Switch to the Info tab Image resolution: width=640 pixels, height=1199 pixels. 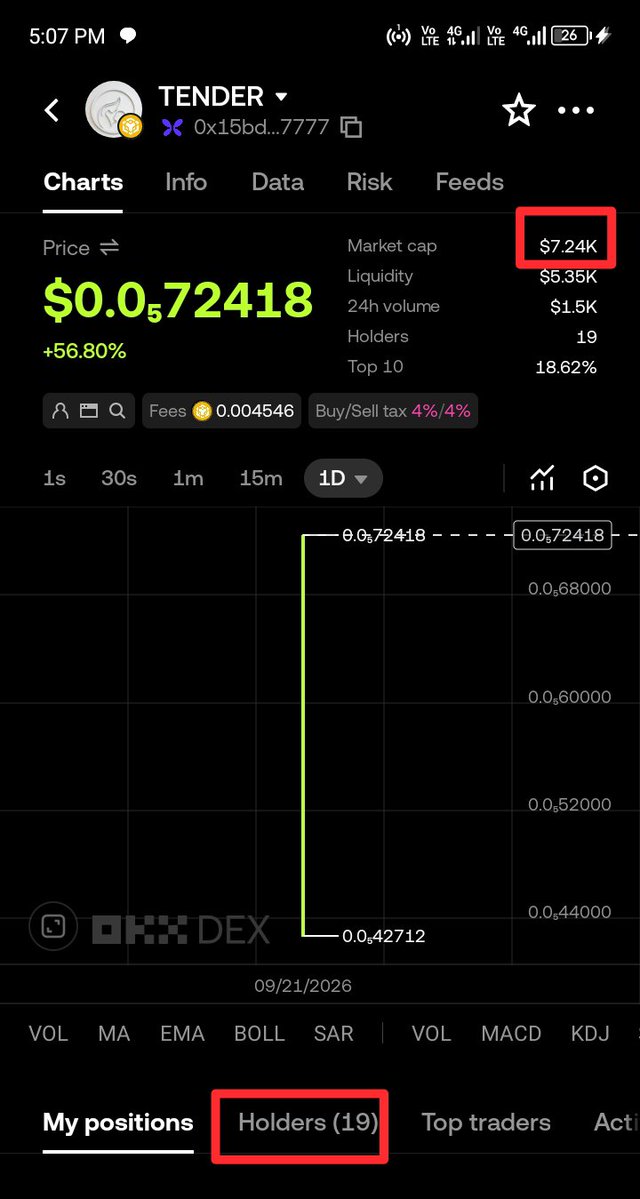point(186,182)
